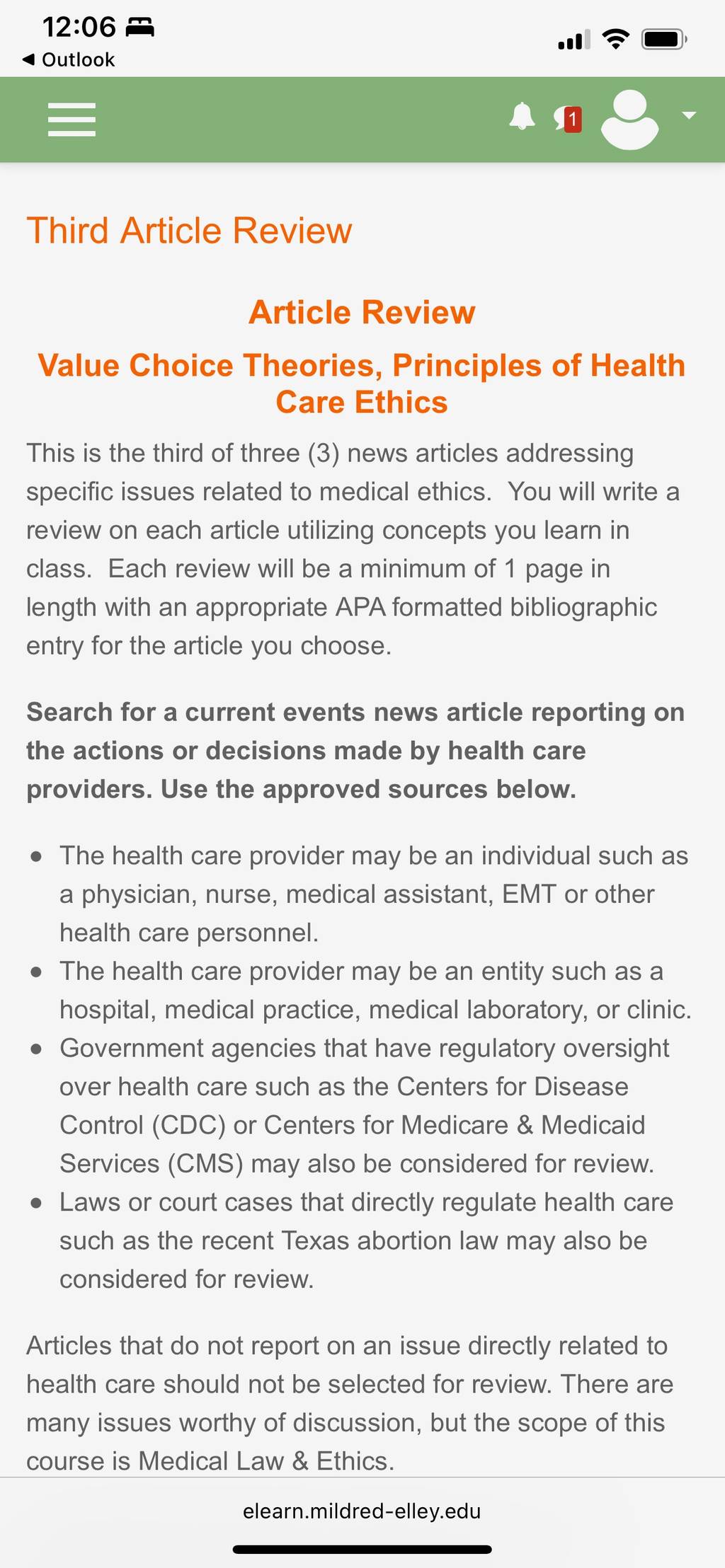Open the notifications bell
The image size is (725, 1568).
(523, 117)
